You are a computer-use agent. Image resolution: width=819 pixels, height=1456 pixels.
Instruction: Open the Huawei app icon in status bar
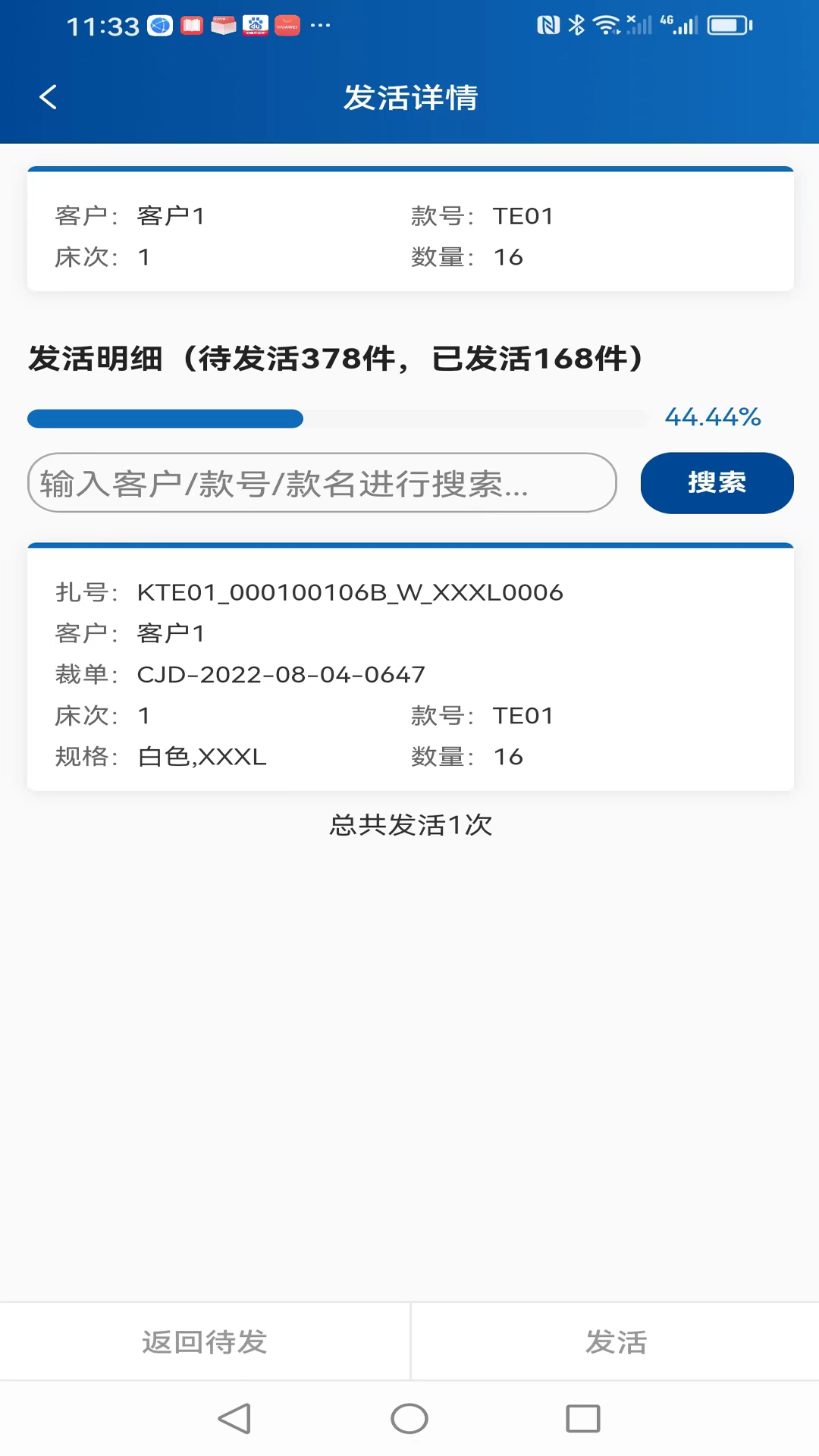(287, 25)
